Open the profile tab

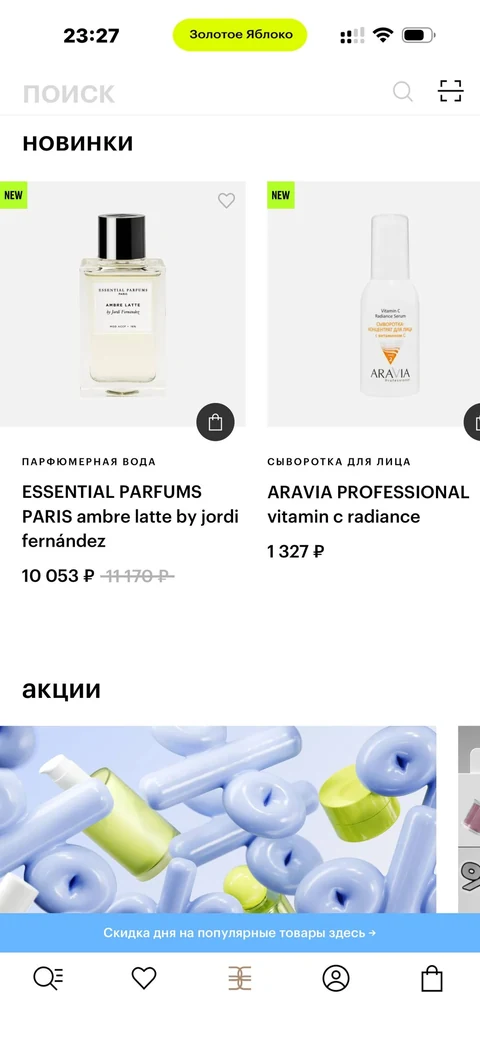336,978
